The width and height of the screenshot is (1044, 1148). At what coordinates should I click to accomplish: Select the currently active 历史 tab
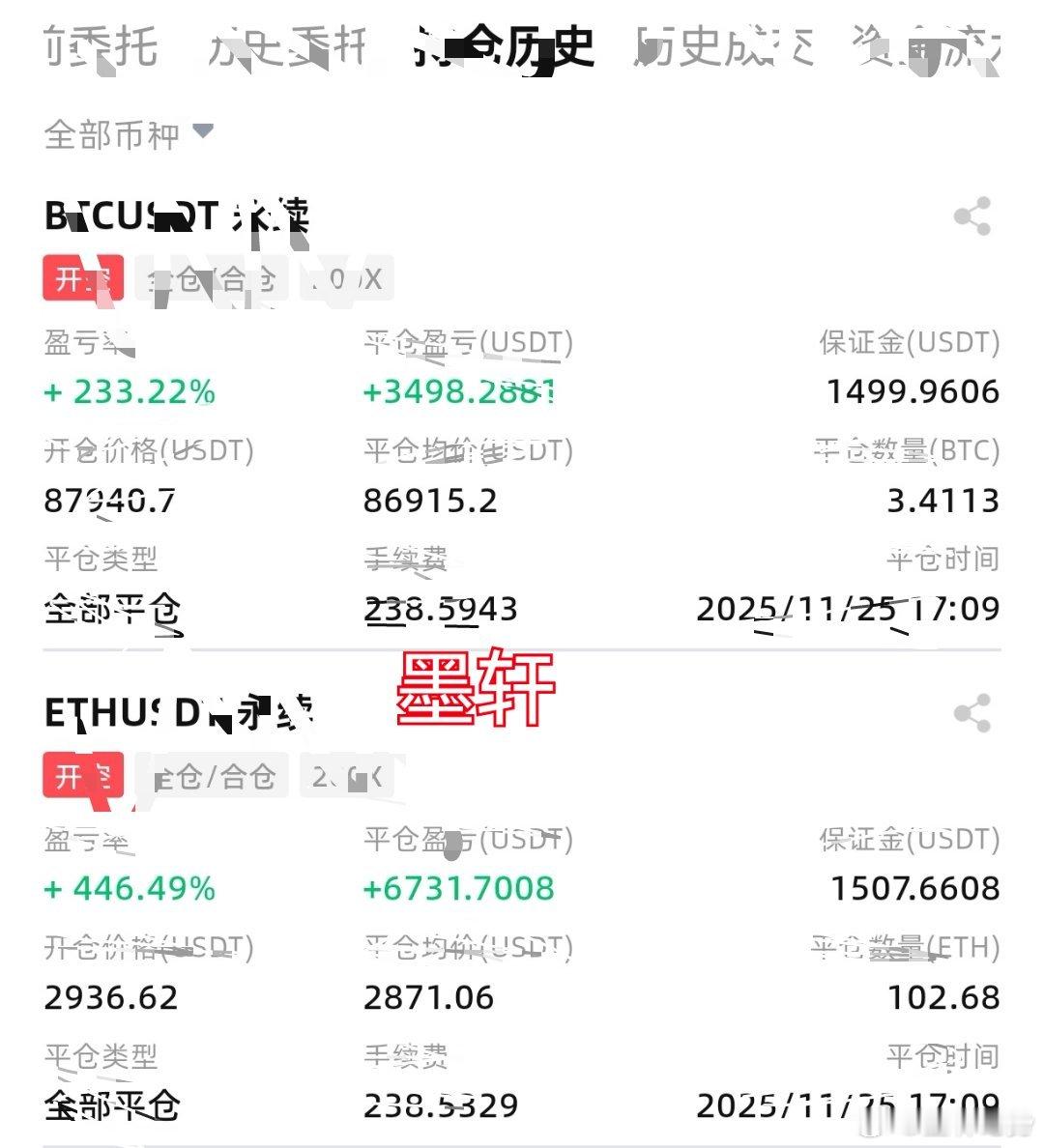click(x=503, y=46)
